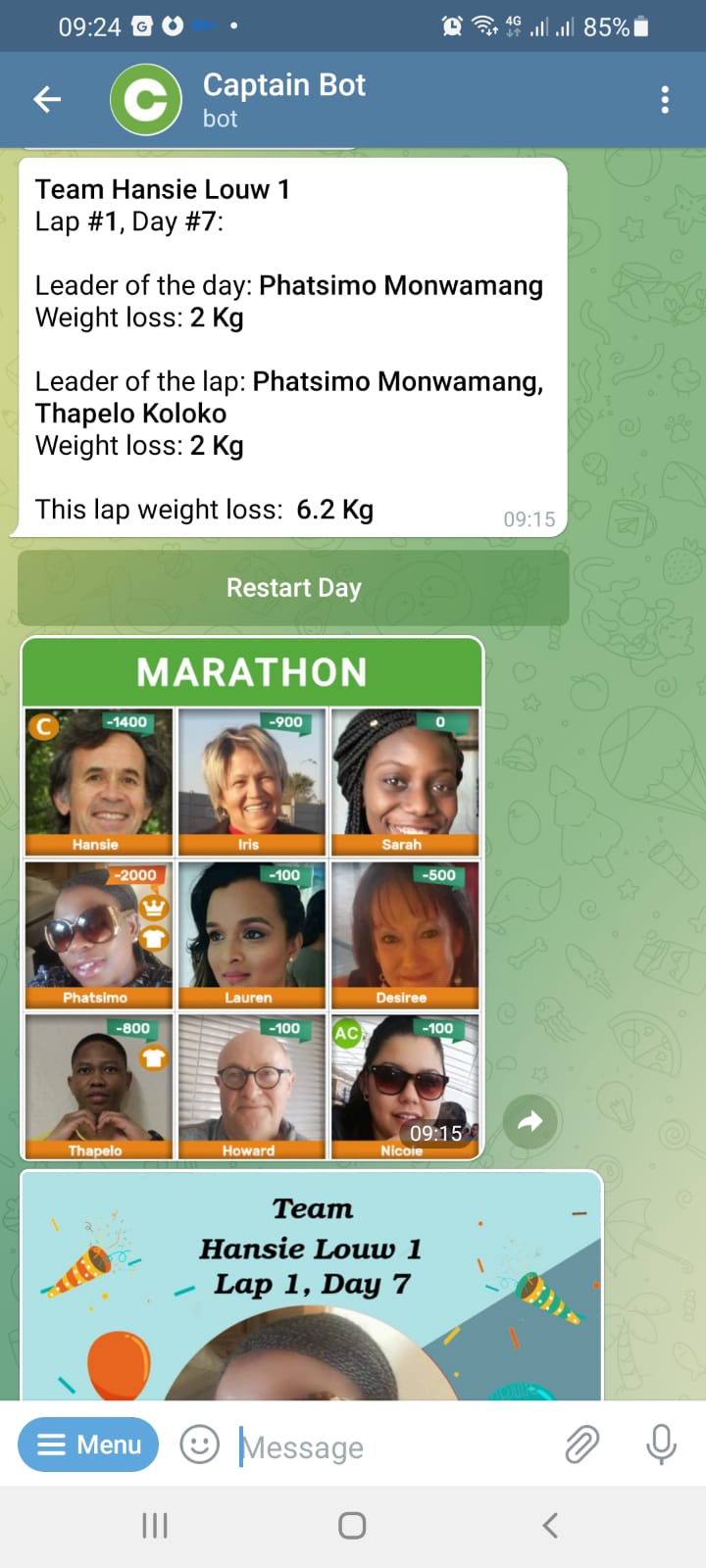The height and width of the screenshot is (1568, 706).
Task: Open the Marathon team image
Action: pyautogui.click(x=252, y=899)
